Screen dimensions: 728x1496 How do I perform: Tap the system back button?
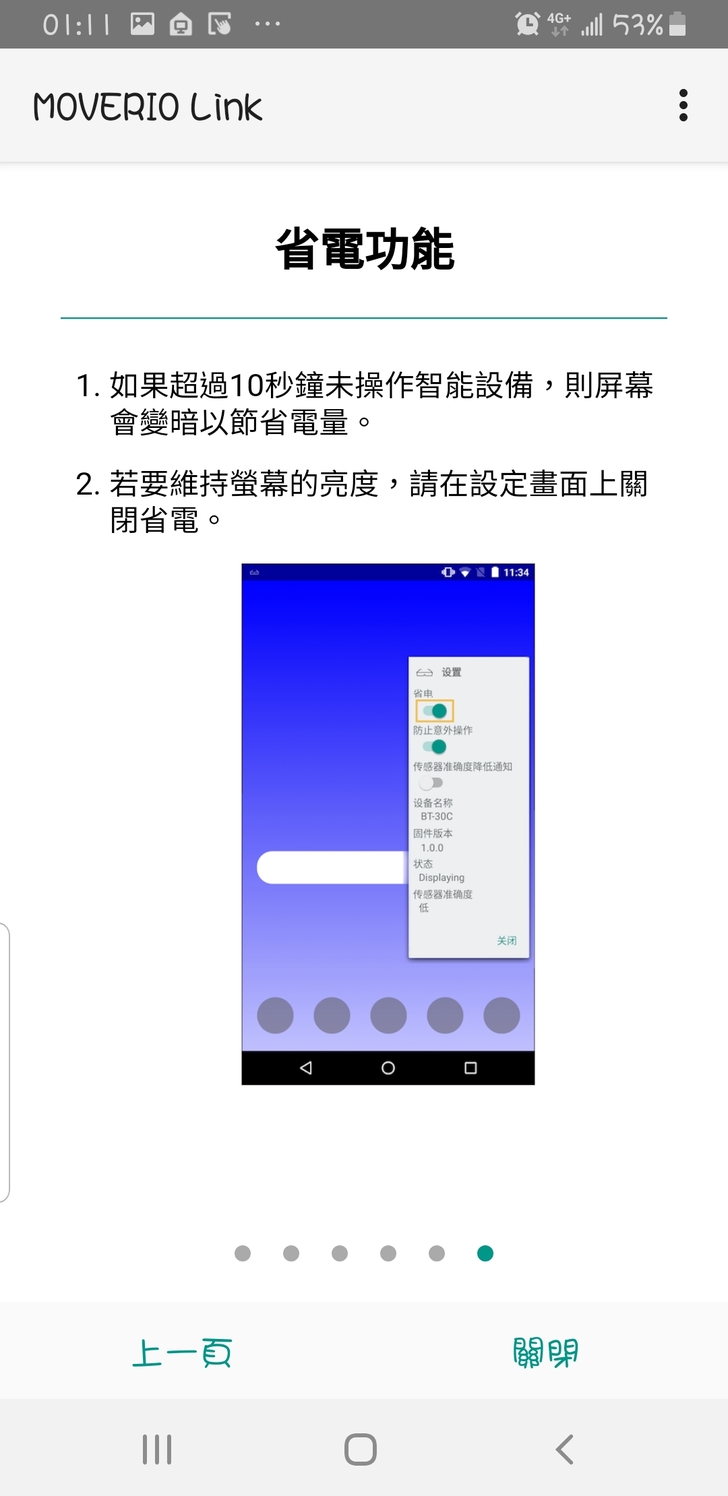tap(565, 1449)
